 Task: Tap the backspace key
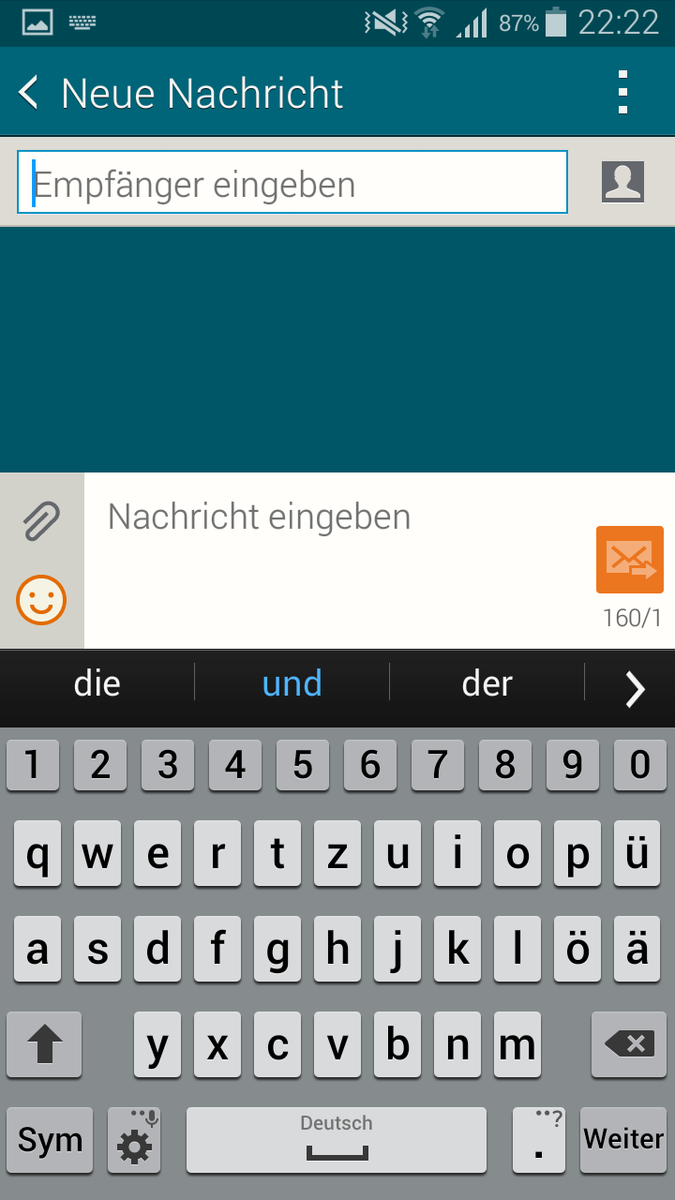(x=628, y=1045)
